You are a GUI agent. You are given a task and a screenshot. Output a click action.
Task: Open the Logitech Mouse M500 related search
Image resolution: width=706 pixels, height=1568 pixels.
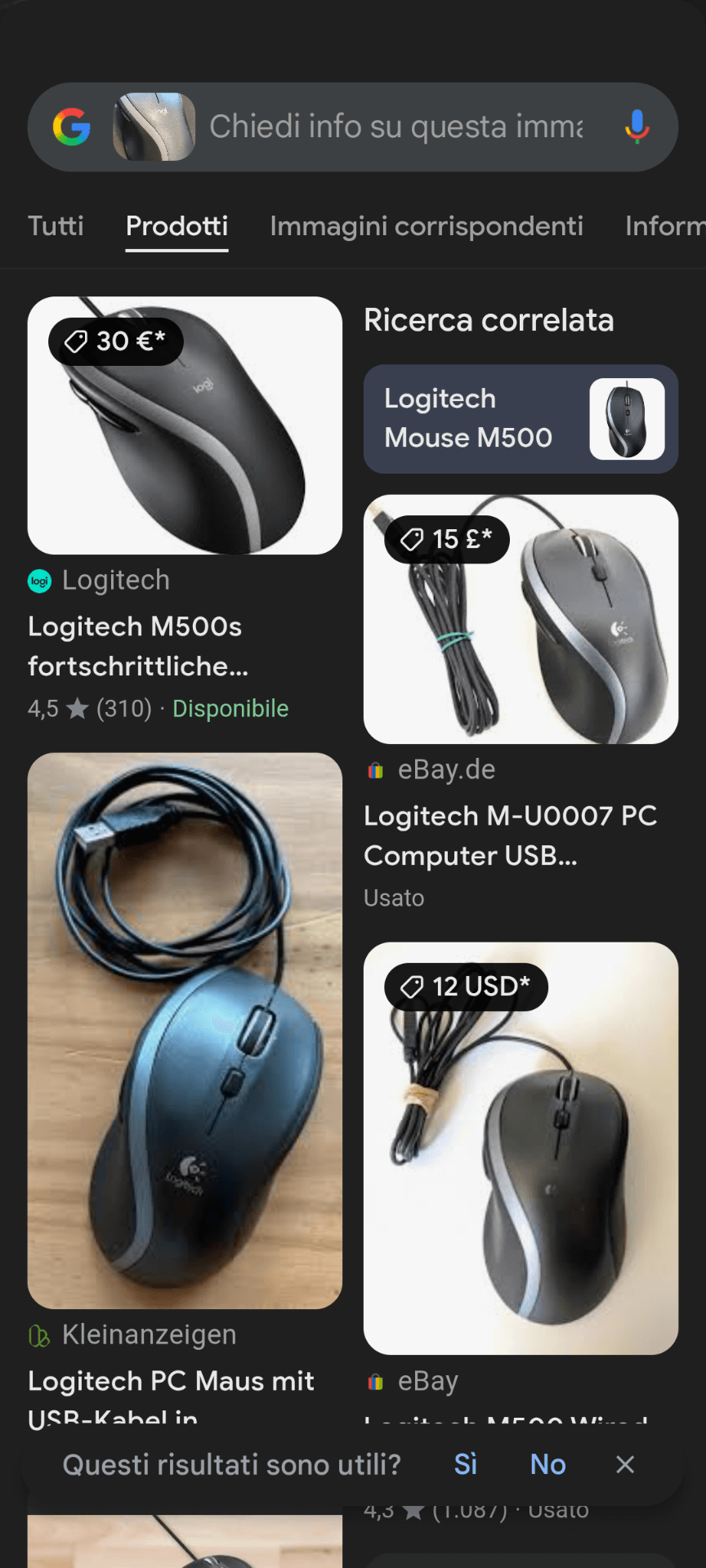point(521,419)
